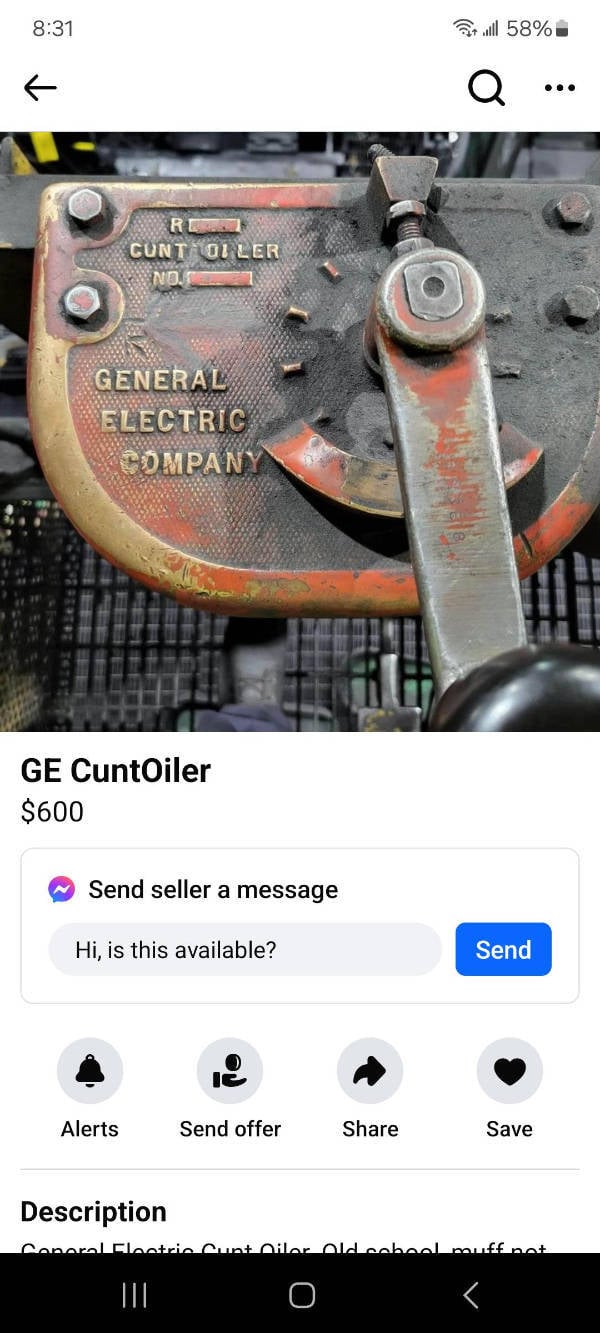Image resolution: width=600 pixels, height=1333 pixels.
Task: Edit the 'Hi, is this available?' message field
Action: point(244,949)
